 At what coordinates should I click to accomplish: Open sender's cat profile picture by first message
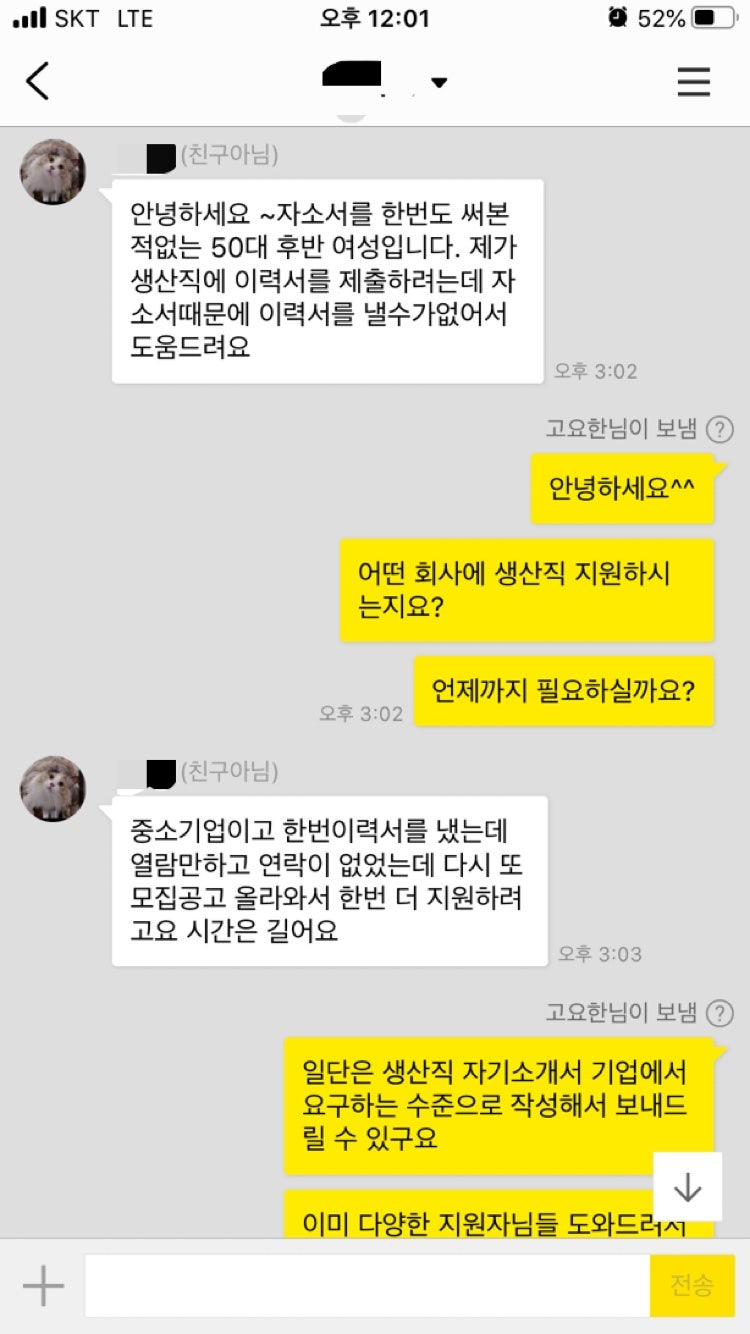53,172
